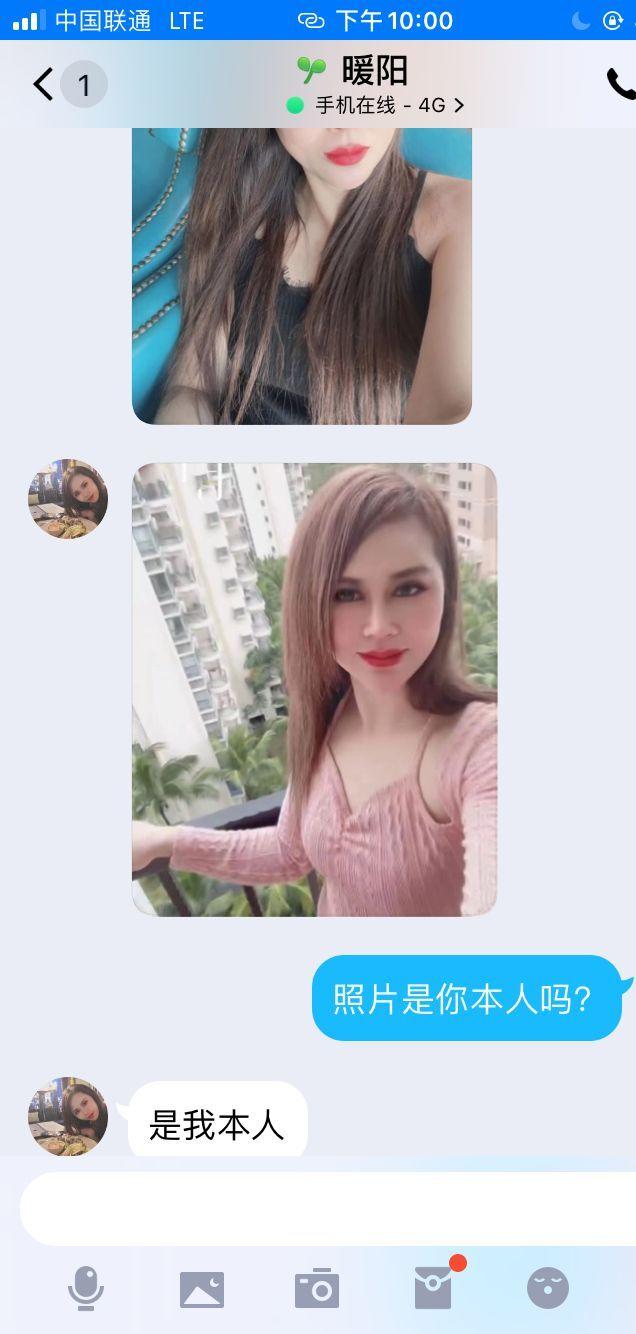Open the photo of the woman in pink

click(314, 689)
